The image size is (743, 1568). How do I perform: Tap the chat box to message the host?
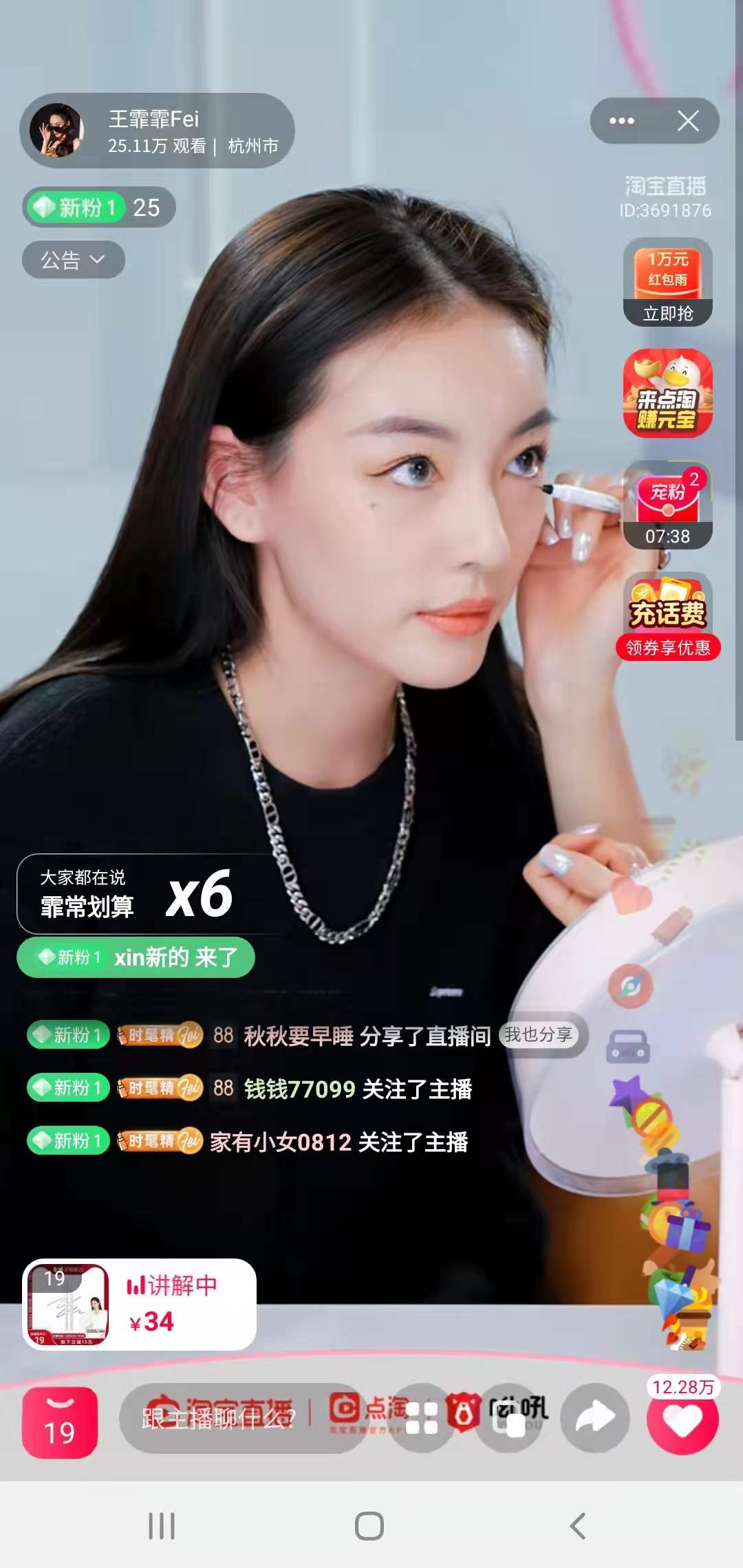tap(220, 1418)
